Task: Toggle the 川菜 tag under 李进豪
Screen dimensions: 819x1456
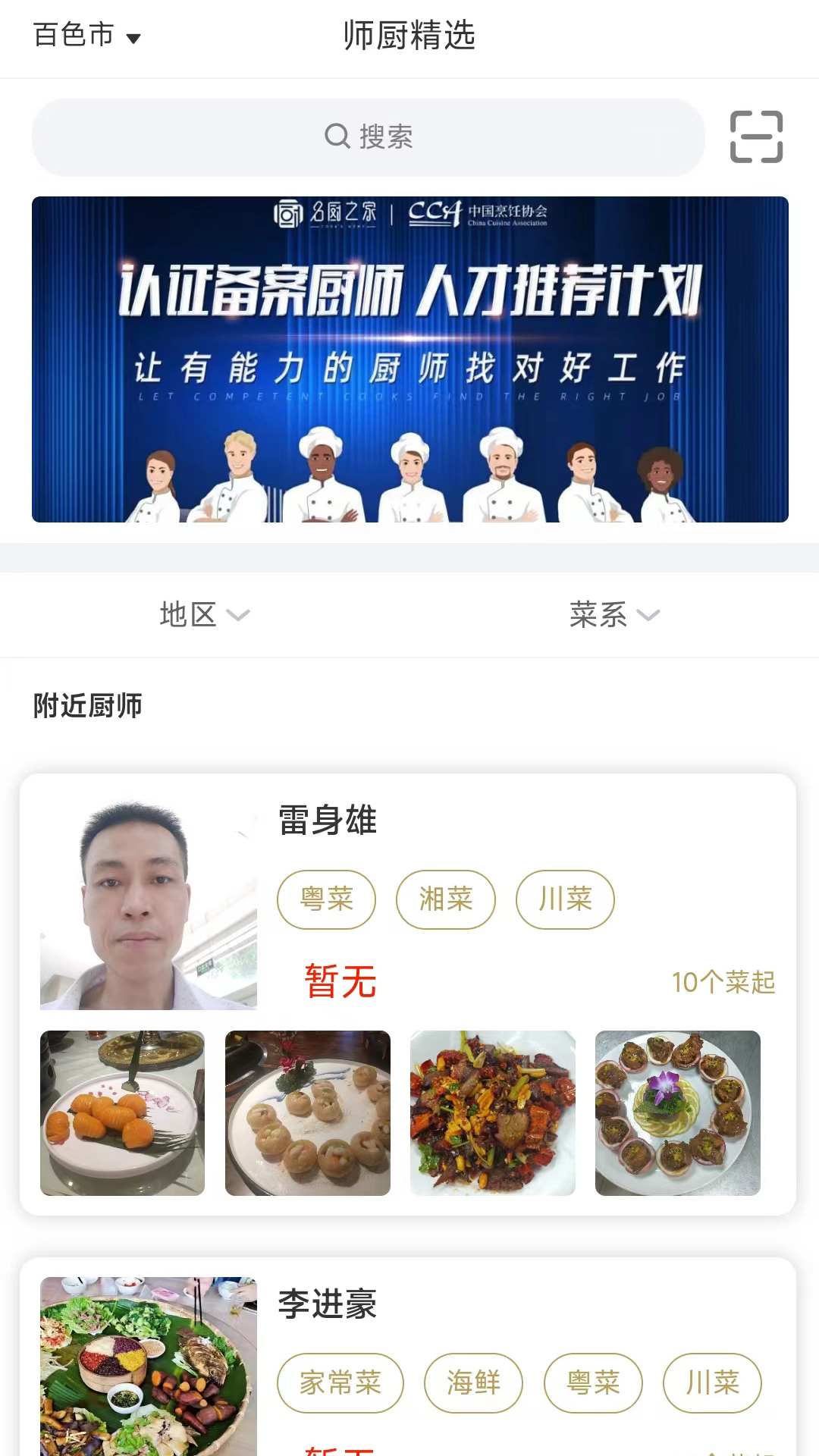Action: (x=711, y=1383)
